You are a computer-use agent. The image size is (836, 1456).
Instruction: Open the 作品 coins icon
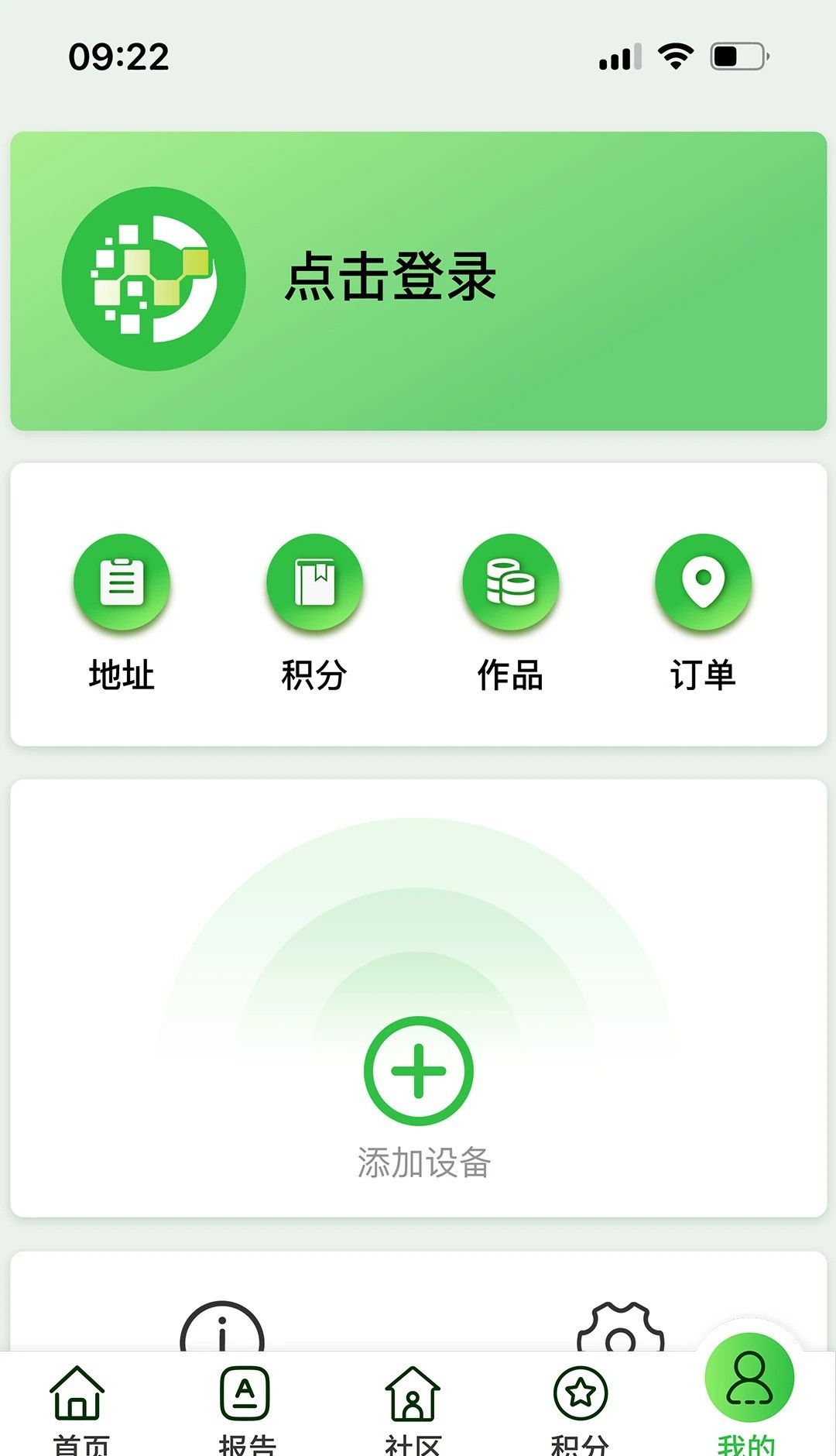pyautogui.click(x=509, y=585)
